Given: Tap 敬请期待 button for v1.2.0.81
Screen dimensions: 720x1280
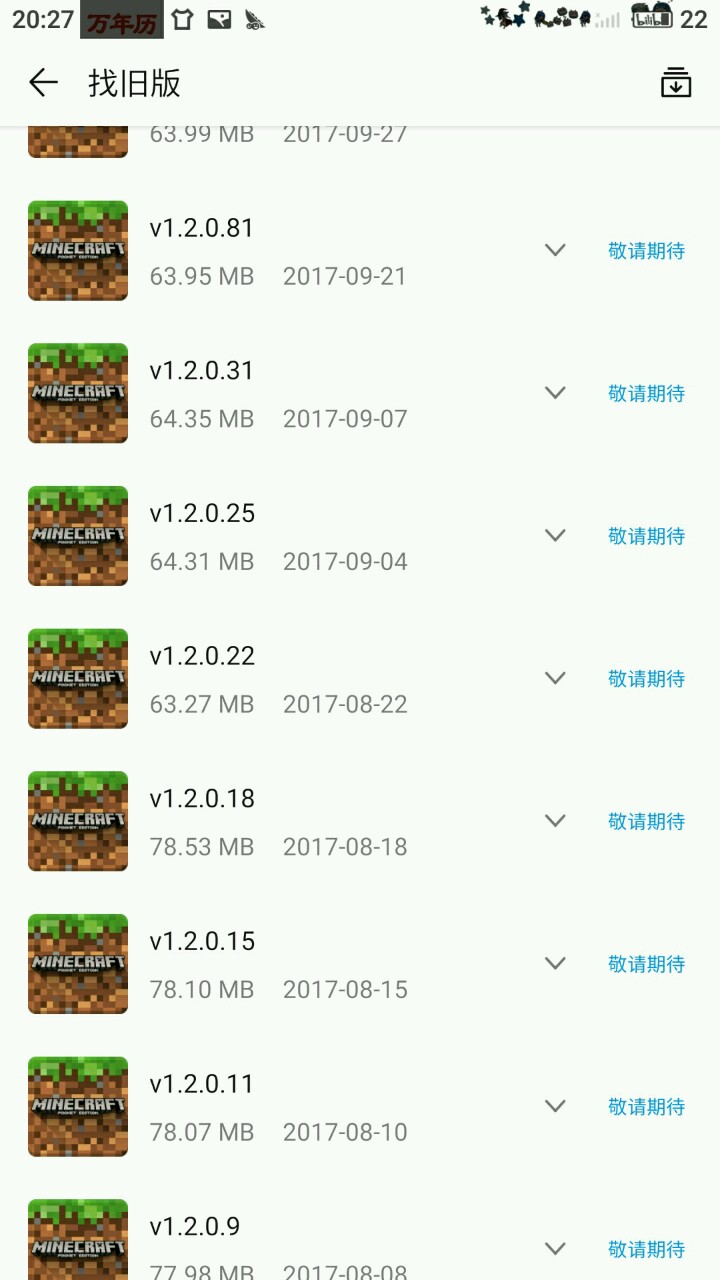Looking at the screenshot, I should (646, 251).
